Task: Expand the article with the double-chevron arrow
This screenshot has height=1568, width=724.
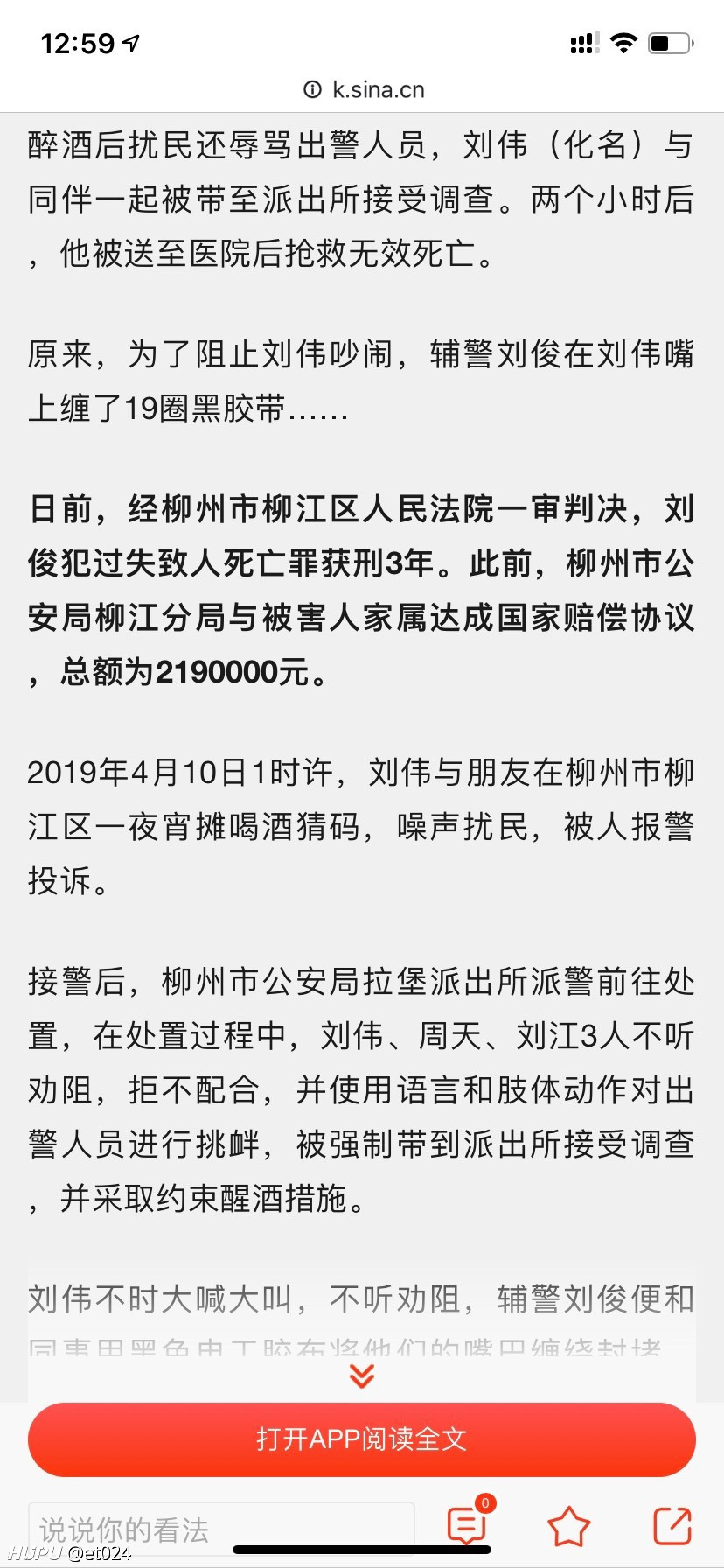Action: pyautogui.click(x=362, y=1375)
